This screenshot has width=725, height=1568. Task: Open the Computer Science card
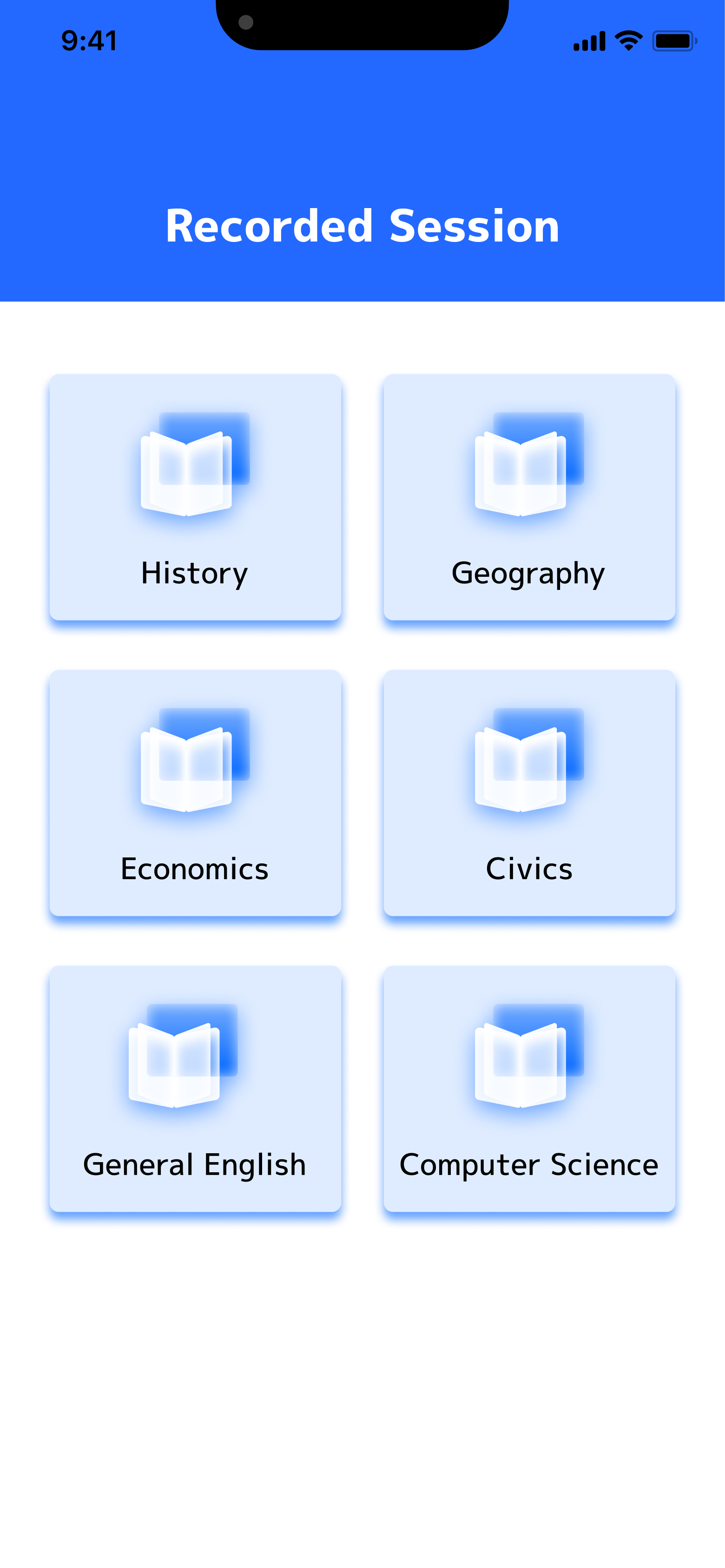coord(529,1090)
